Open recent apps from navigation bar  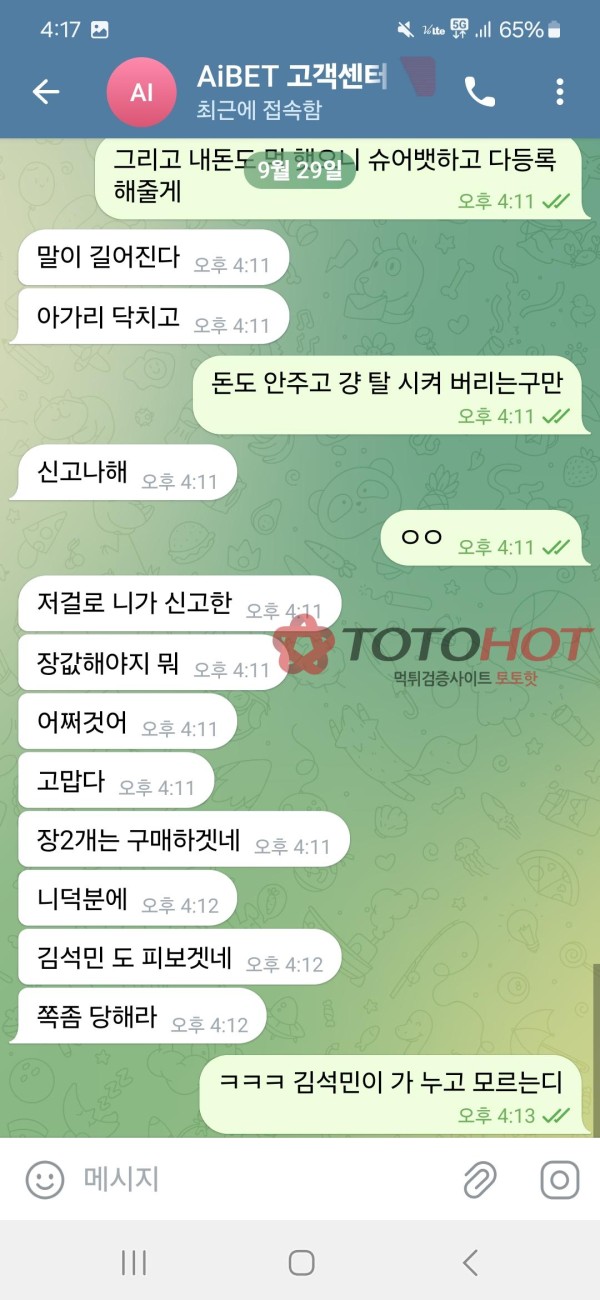134,1262
